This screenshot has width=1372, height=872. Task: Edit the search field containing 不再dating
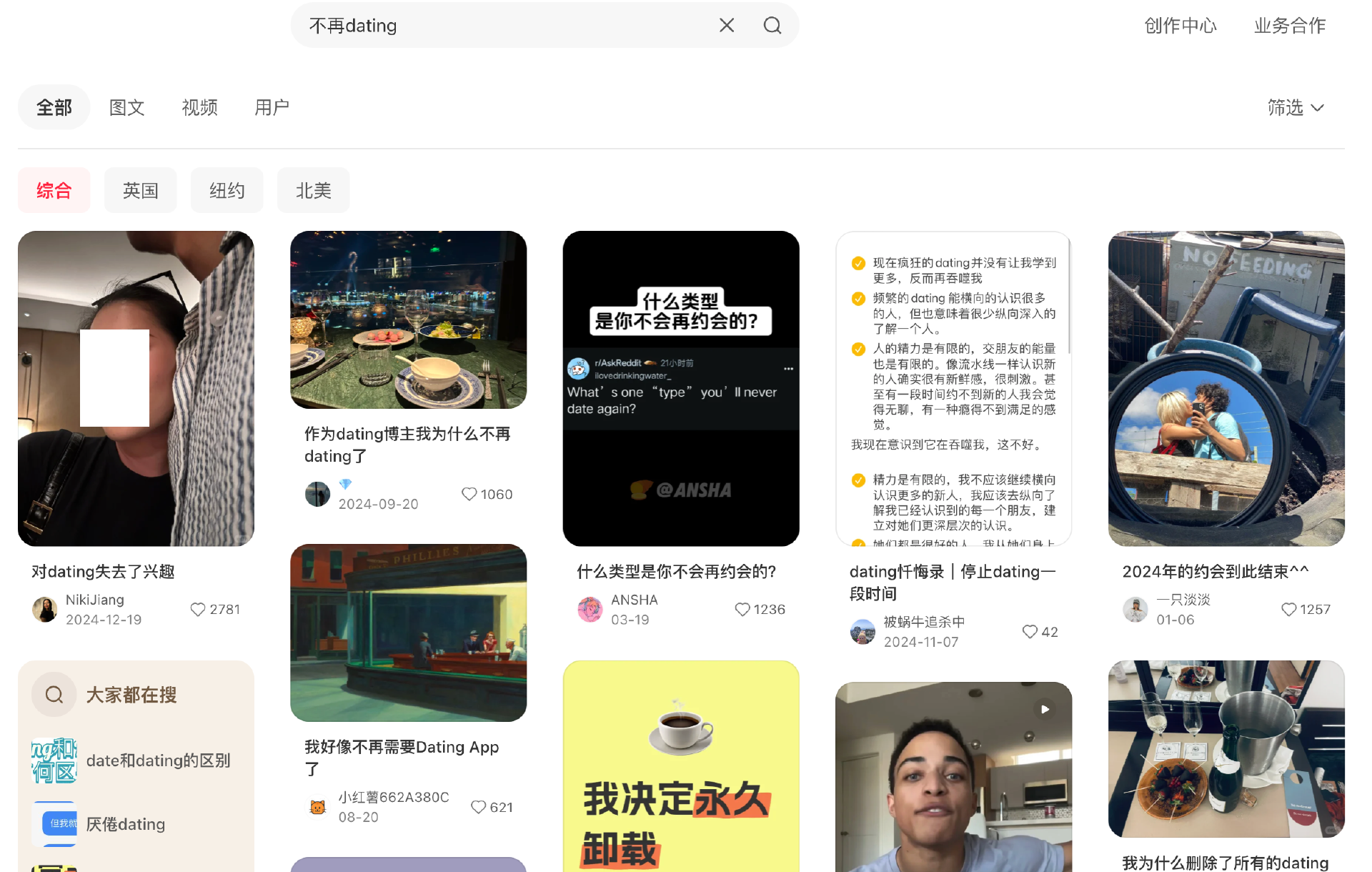click(500, 26)
